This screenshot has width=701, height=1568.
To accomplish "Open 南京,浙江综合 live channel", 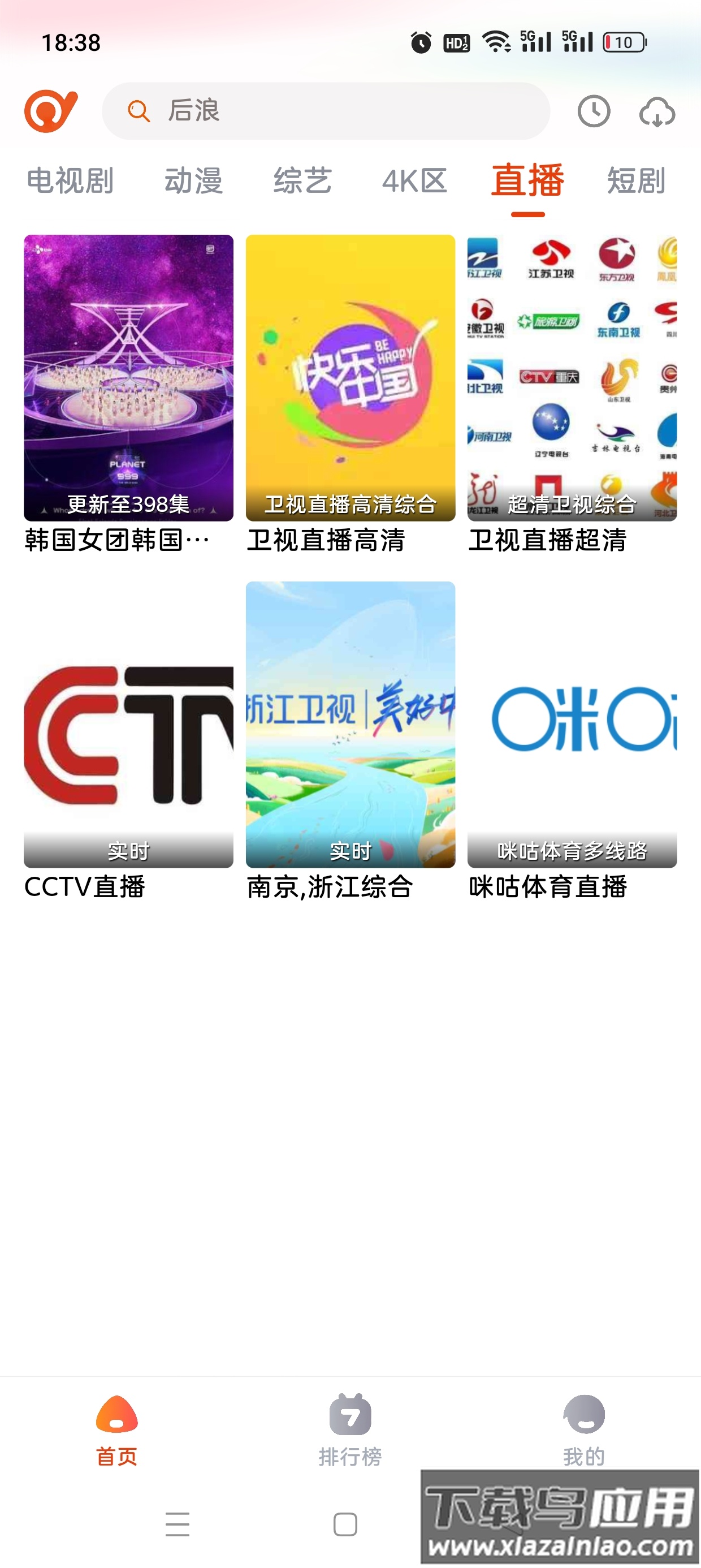I will pos(350,725).
